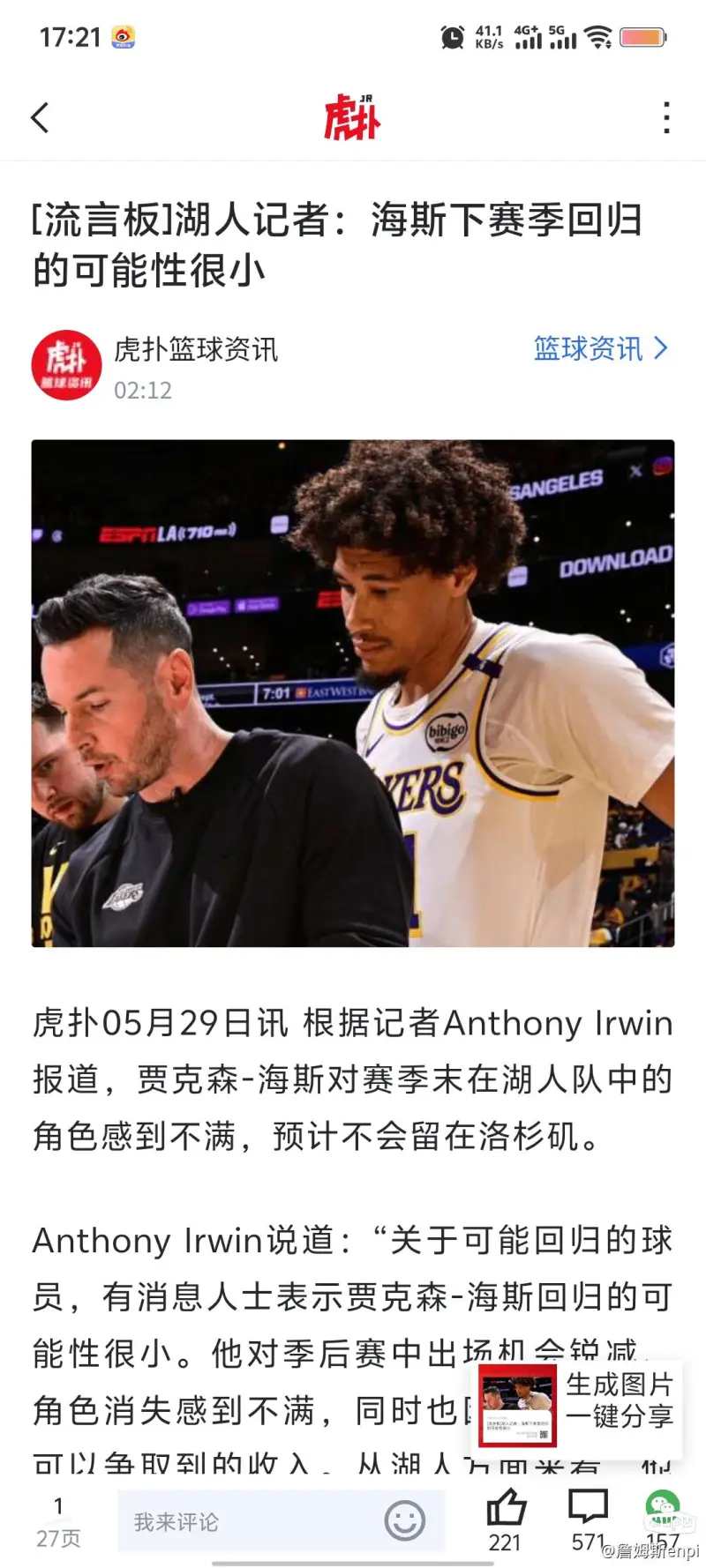
Task: Open the 虎扑篮球资讯 author profile
Action: click(196, 350)
